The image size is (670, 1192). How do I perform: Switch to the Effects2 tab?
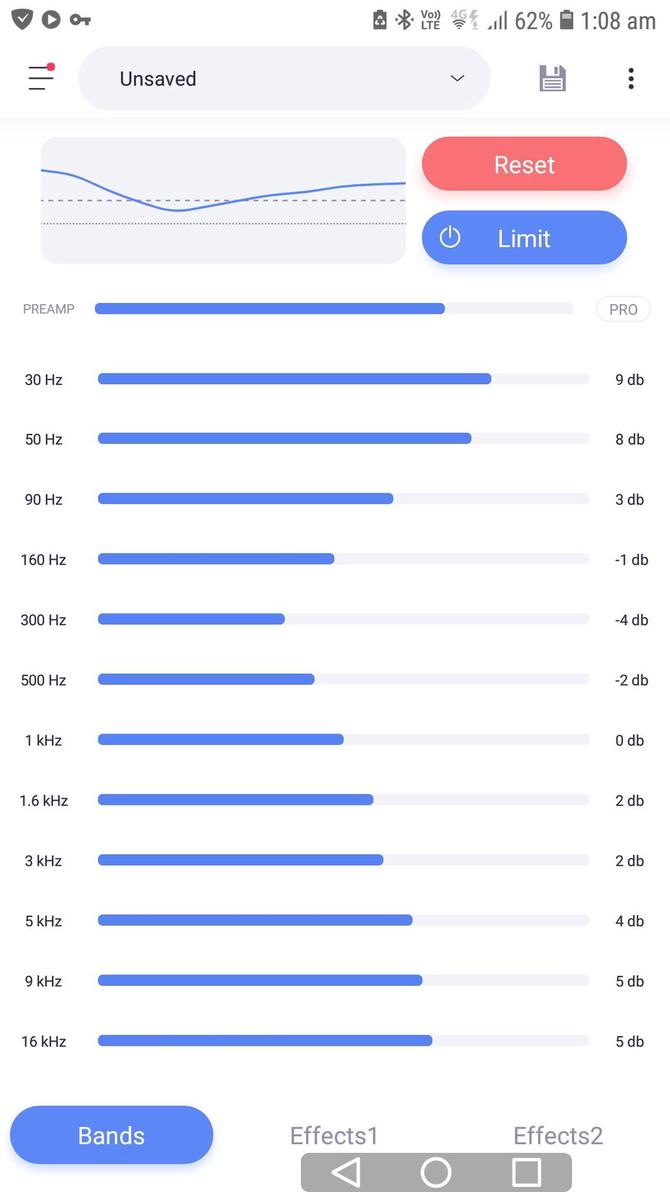558,1136
